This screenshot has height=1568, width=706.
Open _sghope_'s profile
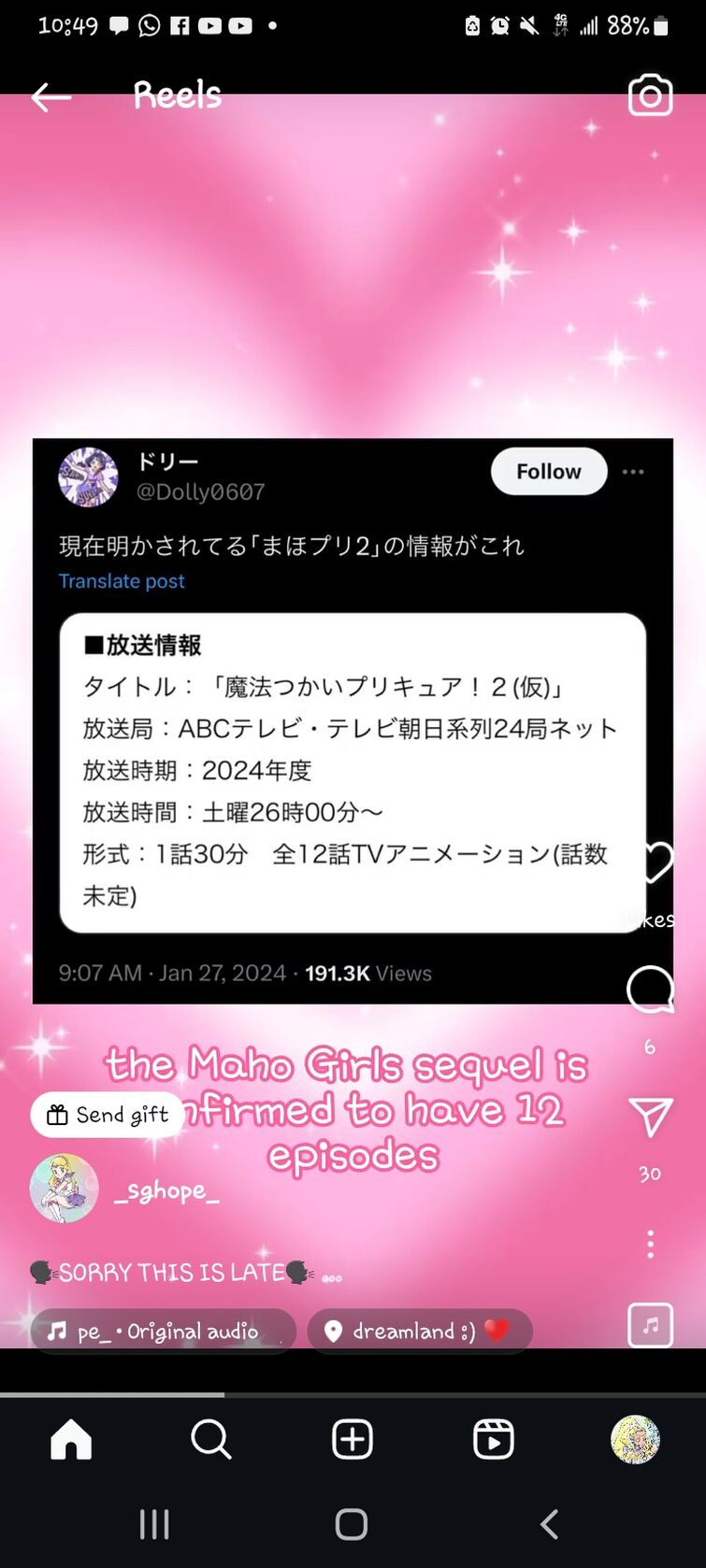167,1190
